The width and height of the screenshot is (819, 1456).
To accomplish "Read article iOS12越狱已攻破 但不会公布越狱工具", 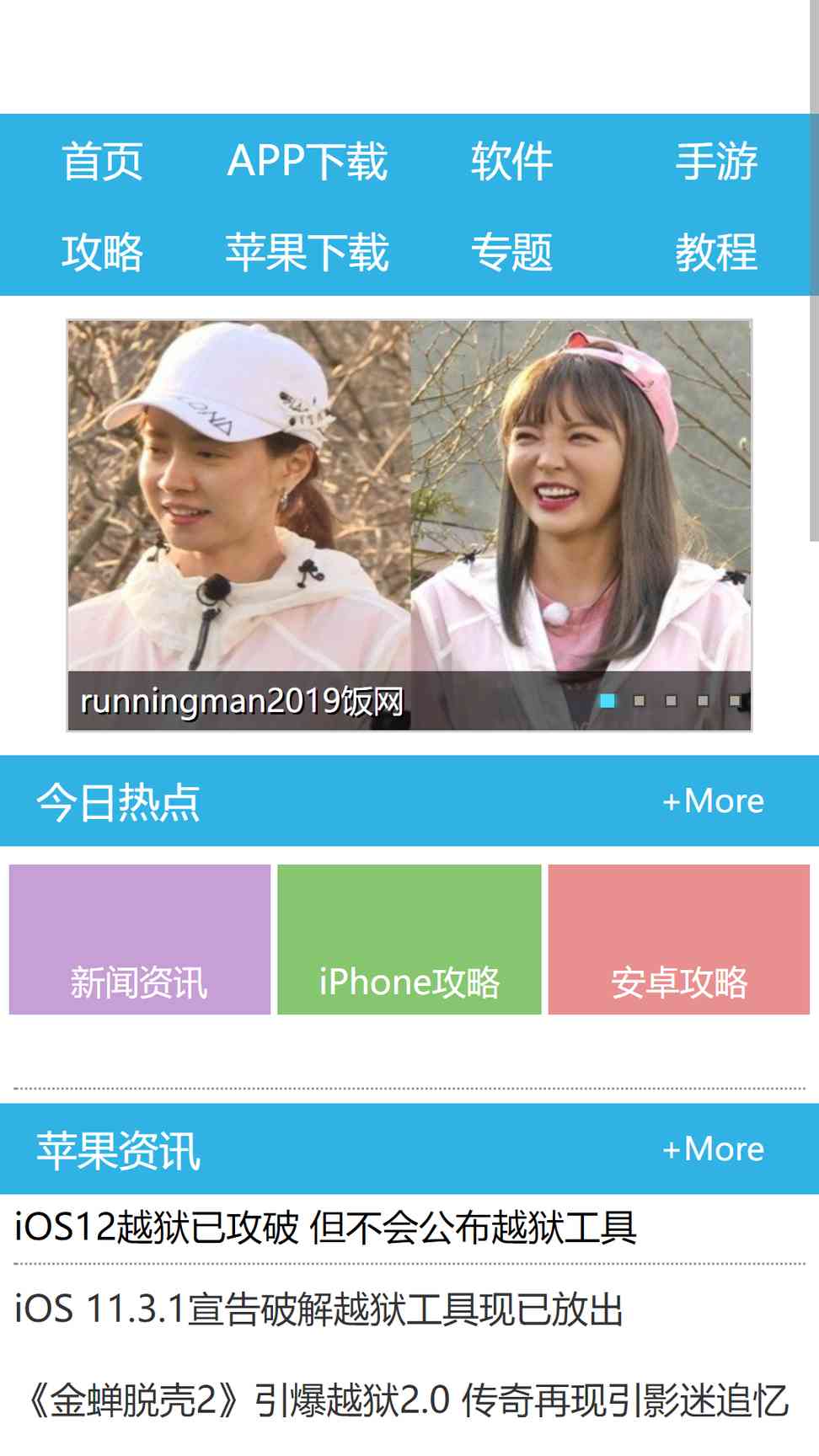I will (325, 1228).
